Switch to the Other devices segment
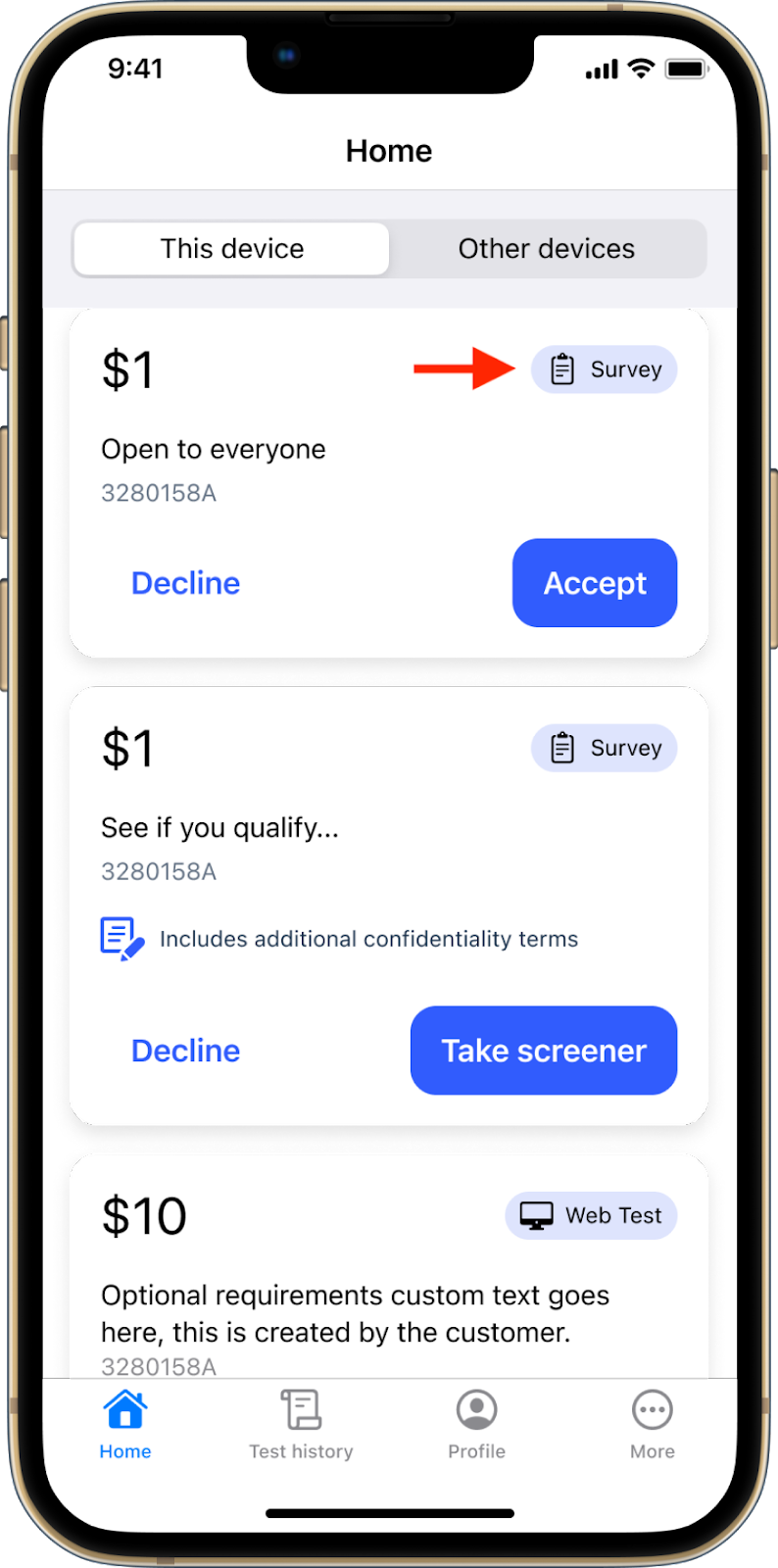Viewport: 778px width, 1568px height. click(x=547, y=249)
